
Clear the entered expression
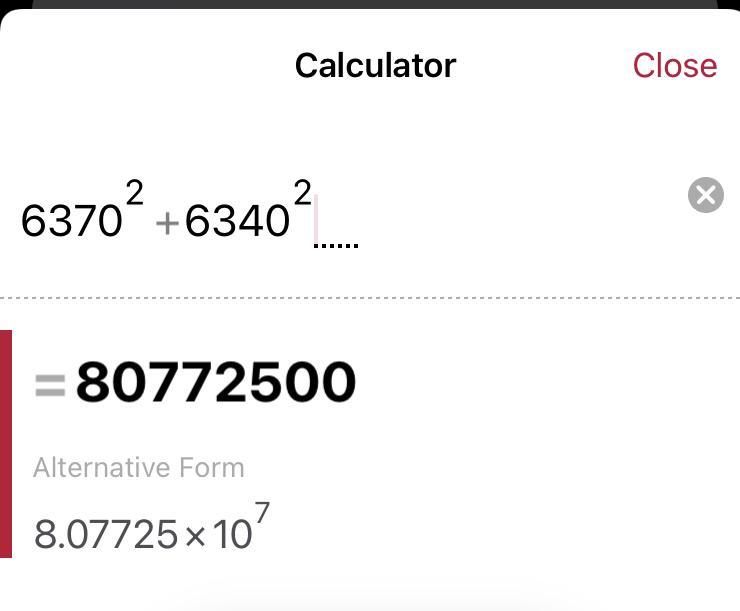pos(705,195)
